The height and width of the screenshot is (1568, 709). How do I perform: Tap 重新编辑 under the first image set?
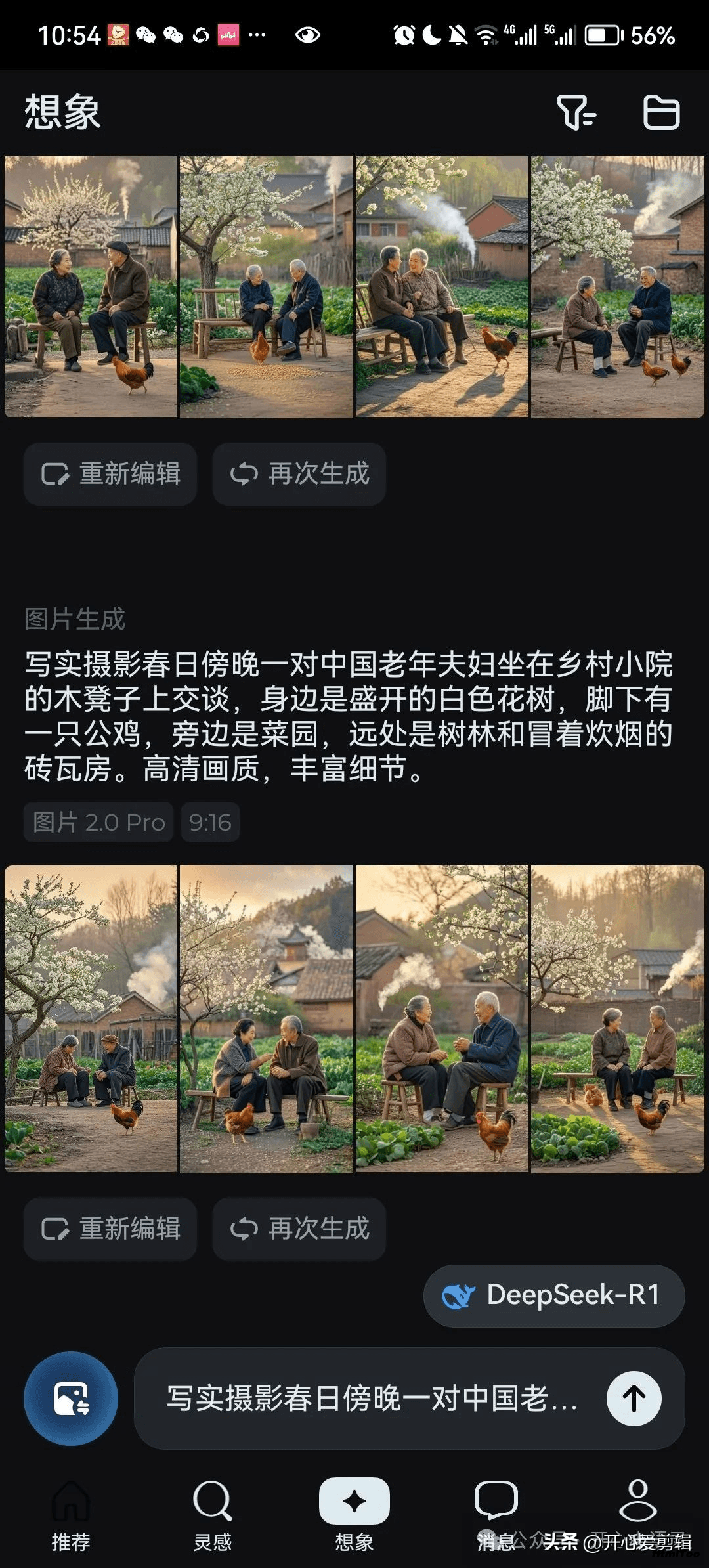click(x=110, y=474)
